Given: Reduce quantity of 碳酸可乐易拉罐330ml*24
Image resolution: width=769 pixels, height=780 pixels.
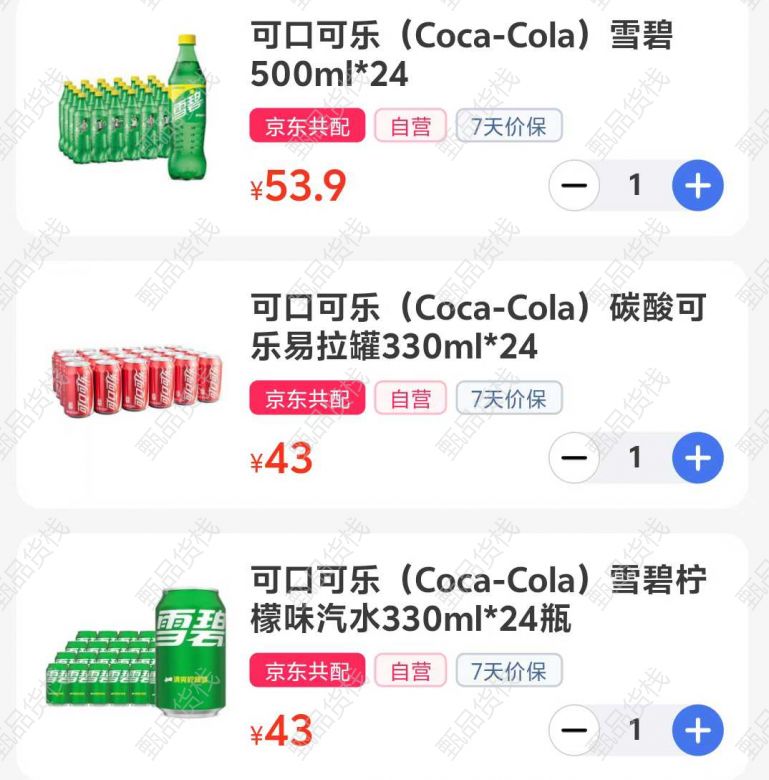Looking at the screenshot, I should (574, 458).
